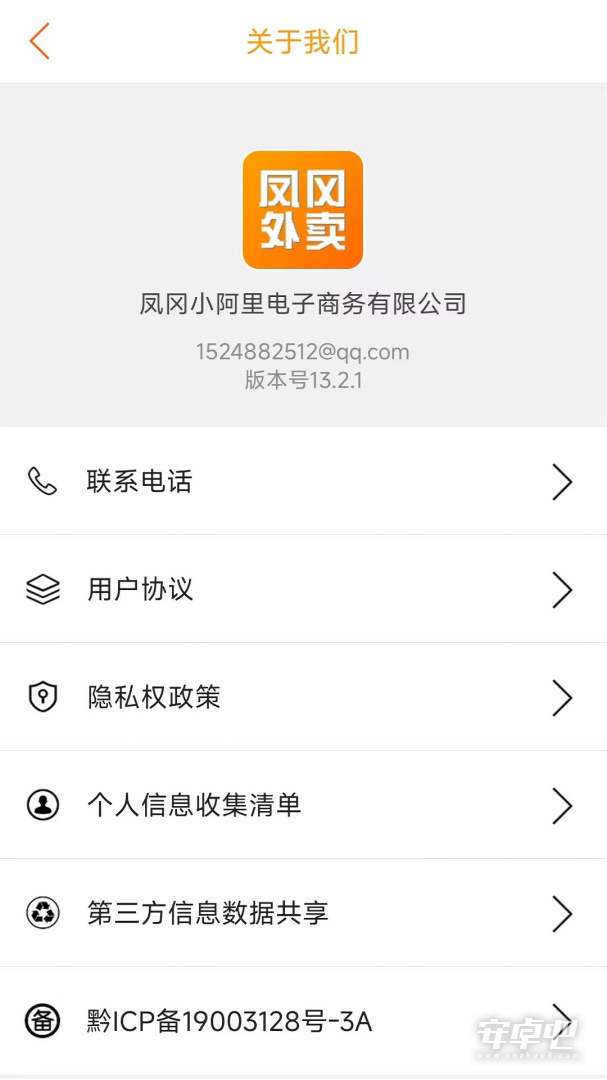Open the 用户协议 row
This screenshot has height=1080, width=607.
click(303, 589)
